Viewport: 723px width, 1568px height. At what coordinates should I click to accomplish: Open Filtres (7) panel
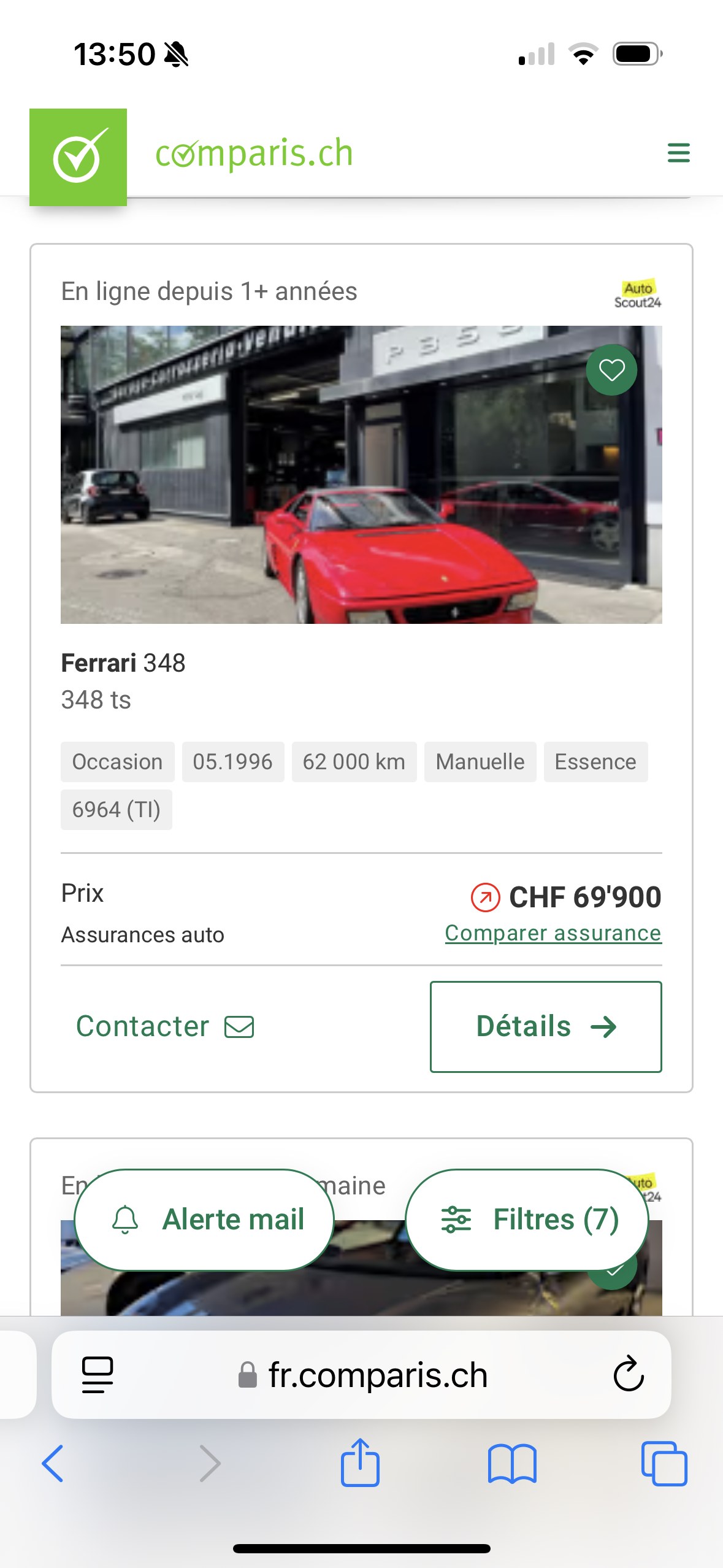(527, 1219)
